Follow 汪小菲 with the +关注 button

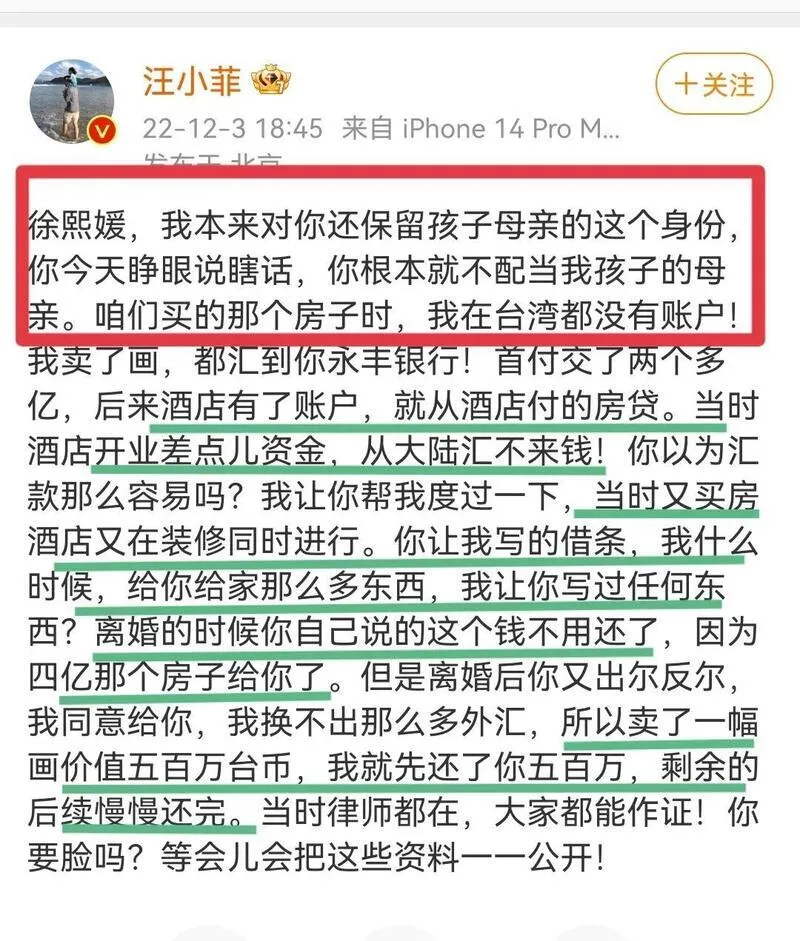[714, 84]
